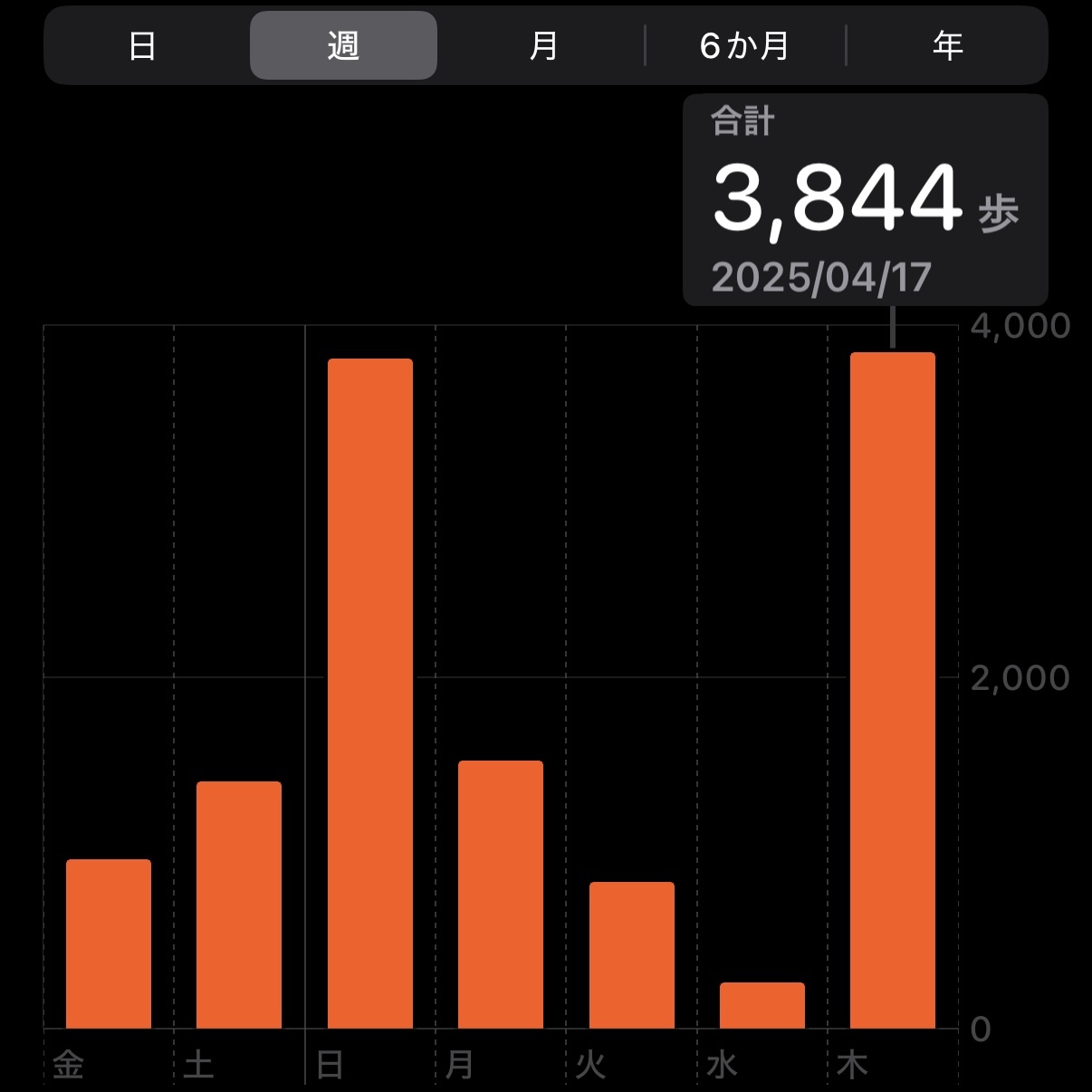Select the 月 (Monday) bar in chart
This screenshot has width=1092, height=1092.
[x=501, y=895]
